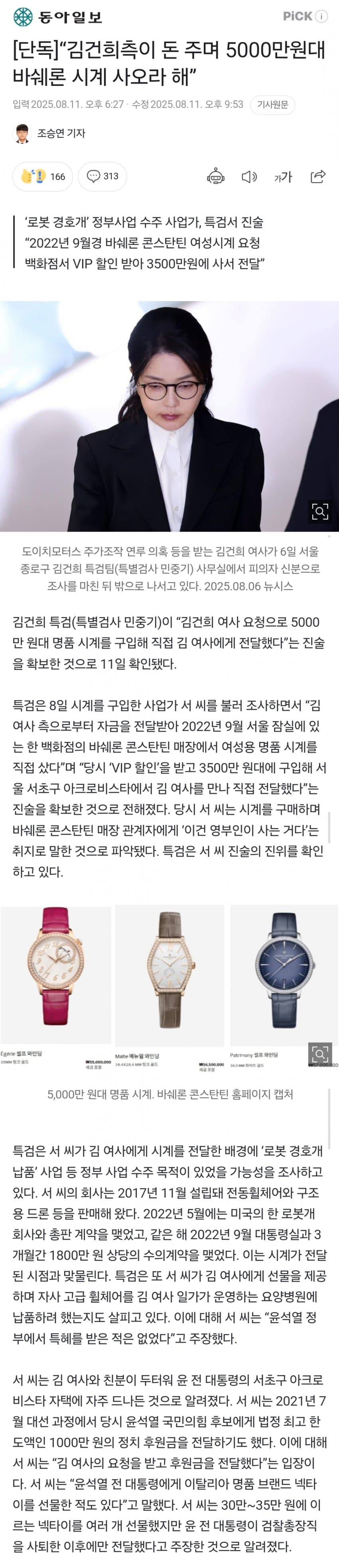Tap the PiCK info icon

click(x=321, y=16)
